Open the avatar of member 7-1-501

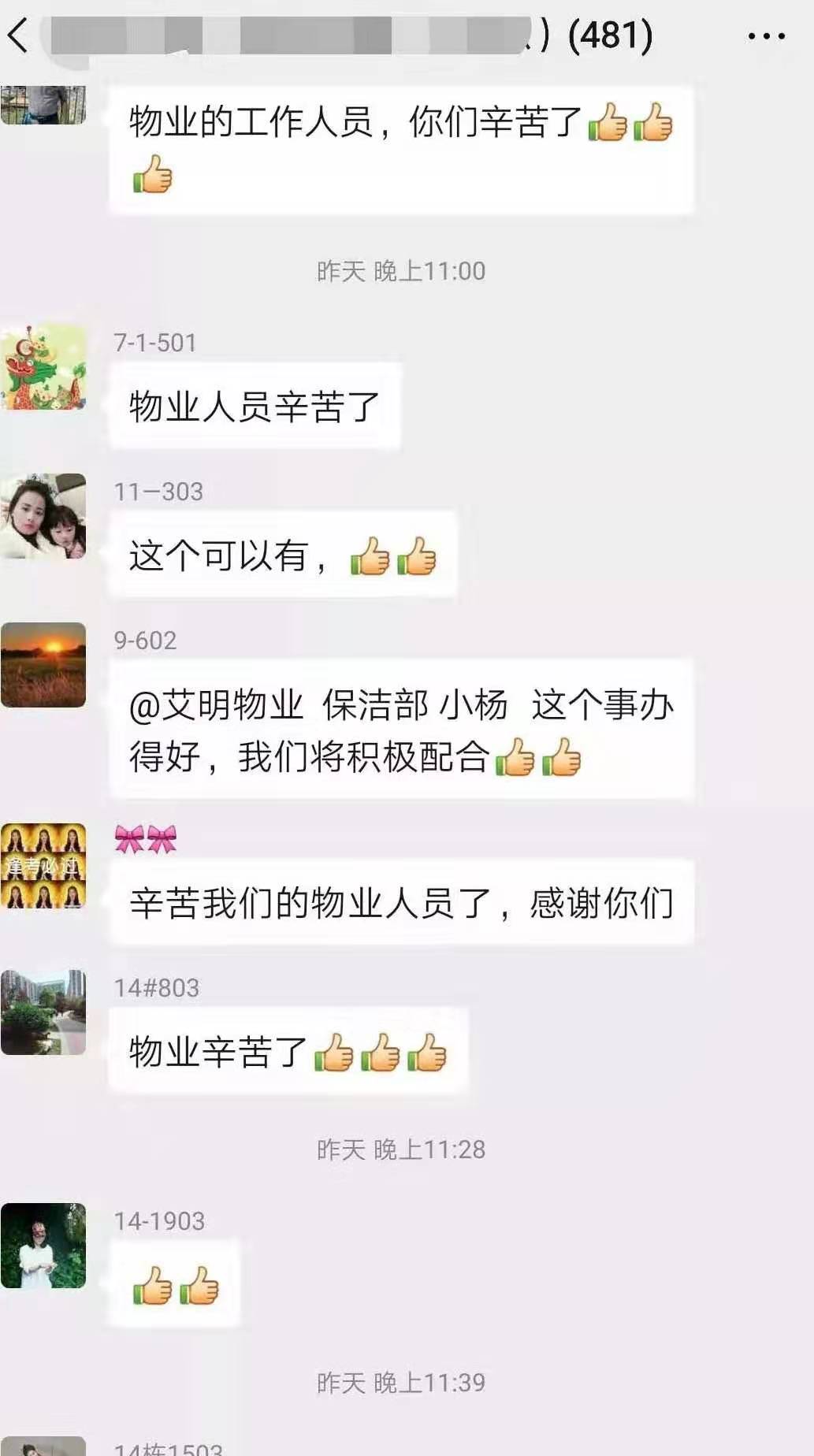tap(43, 367)
